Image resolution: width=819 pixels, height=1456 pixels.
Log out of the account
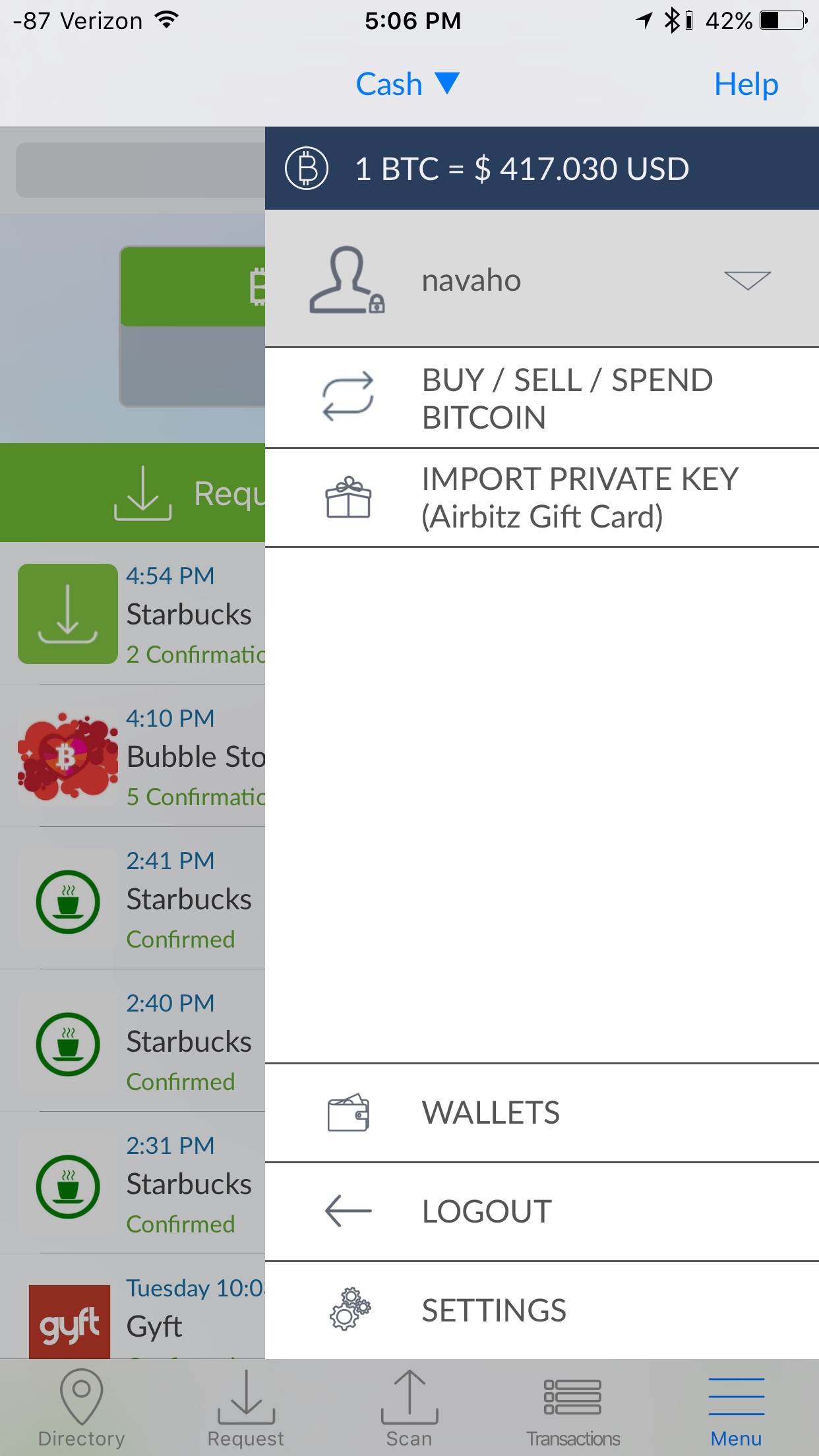coord(541,1212)
